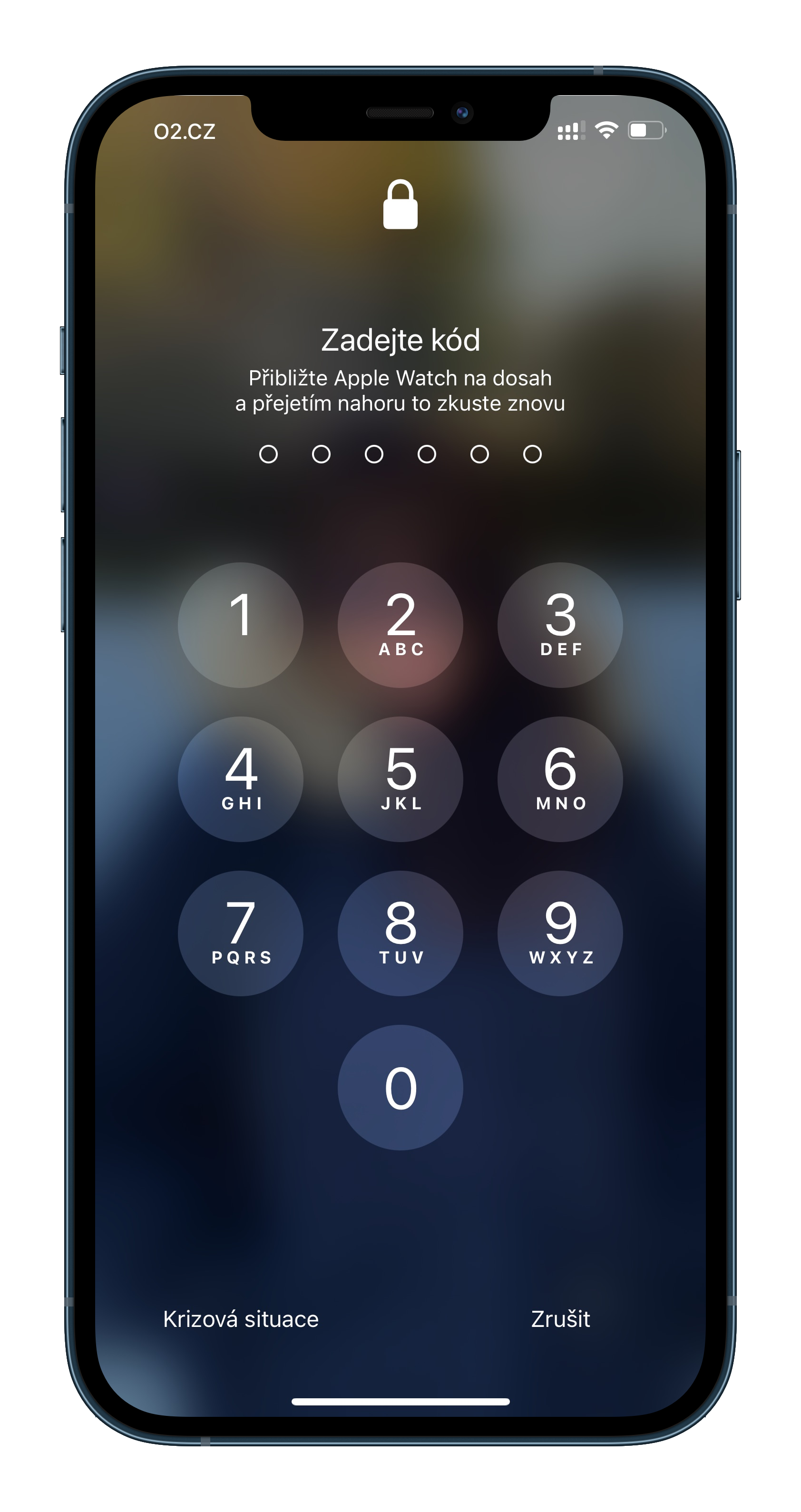Open Krizová situace emergency option
The height and width of the screenshot is (1512, 801).
click(241, 1319)
